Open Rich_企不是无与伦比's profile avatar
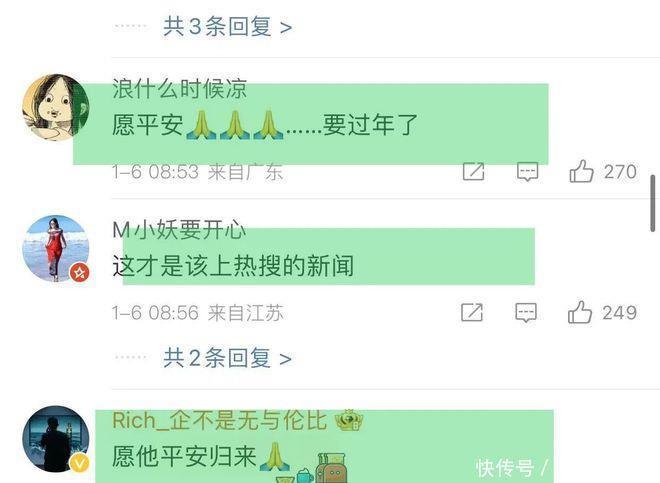 click(56, 439)
